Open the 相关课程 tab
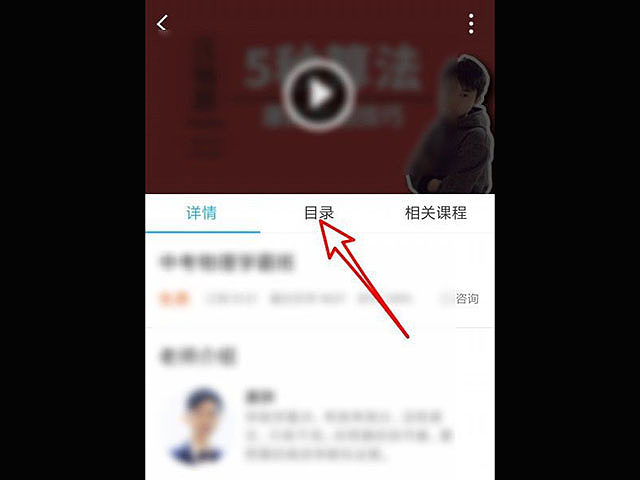Image resolution: width=640 pixels, height=480 pixels. point(435,213)
